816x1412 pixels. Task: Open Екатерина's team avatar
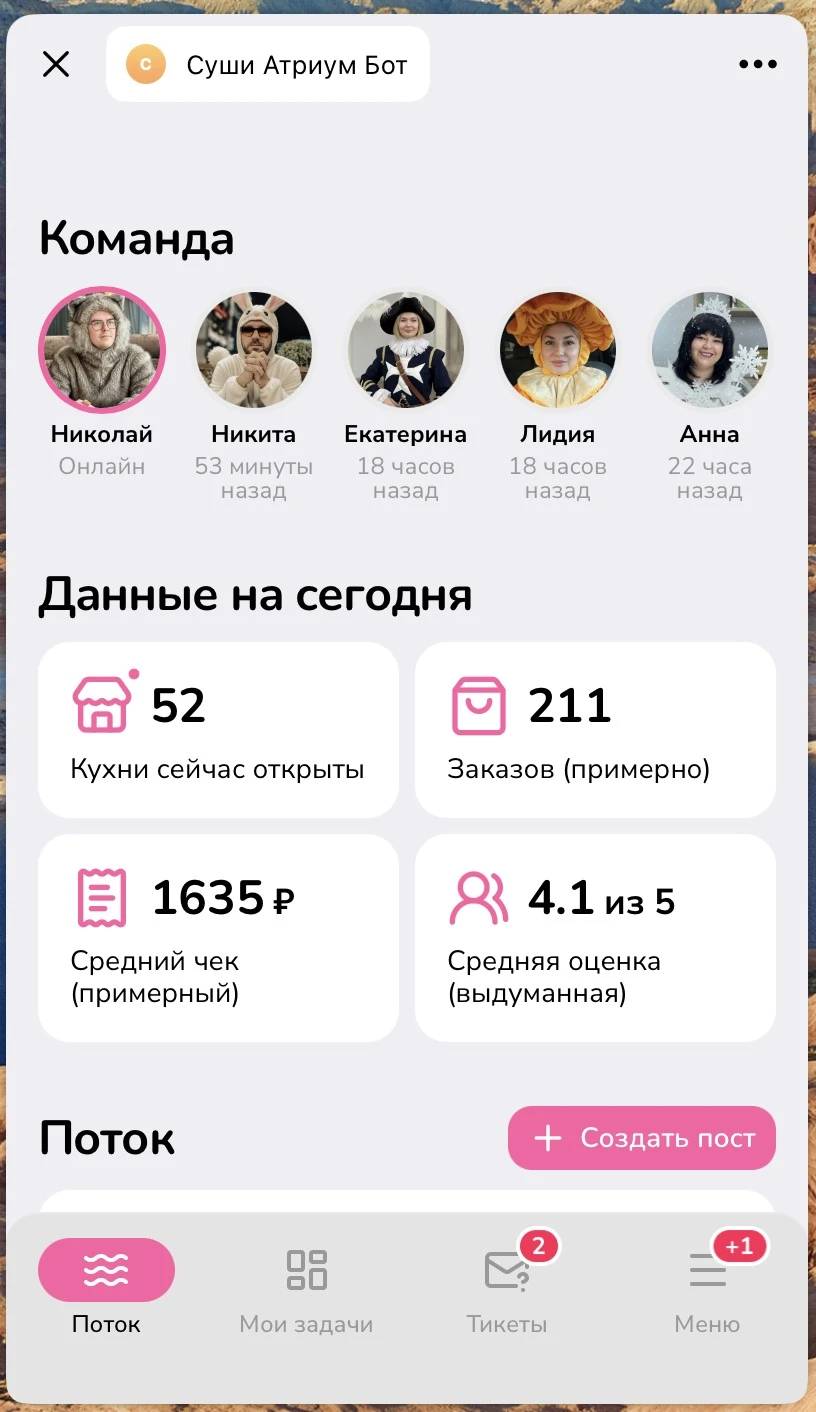[x=406, y=350]
